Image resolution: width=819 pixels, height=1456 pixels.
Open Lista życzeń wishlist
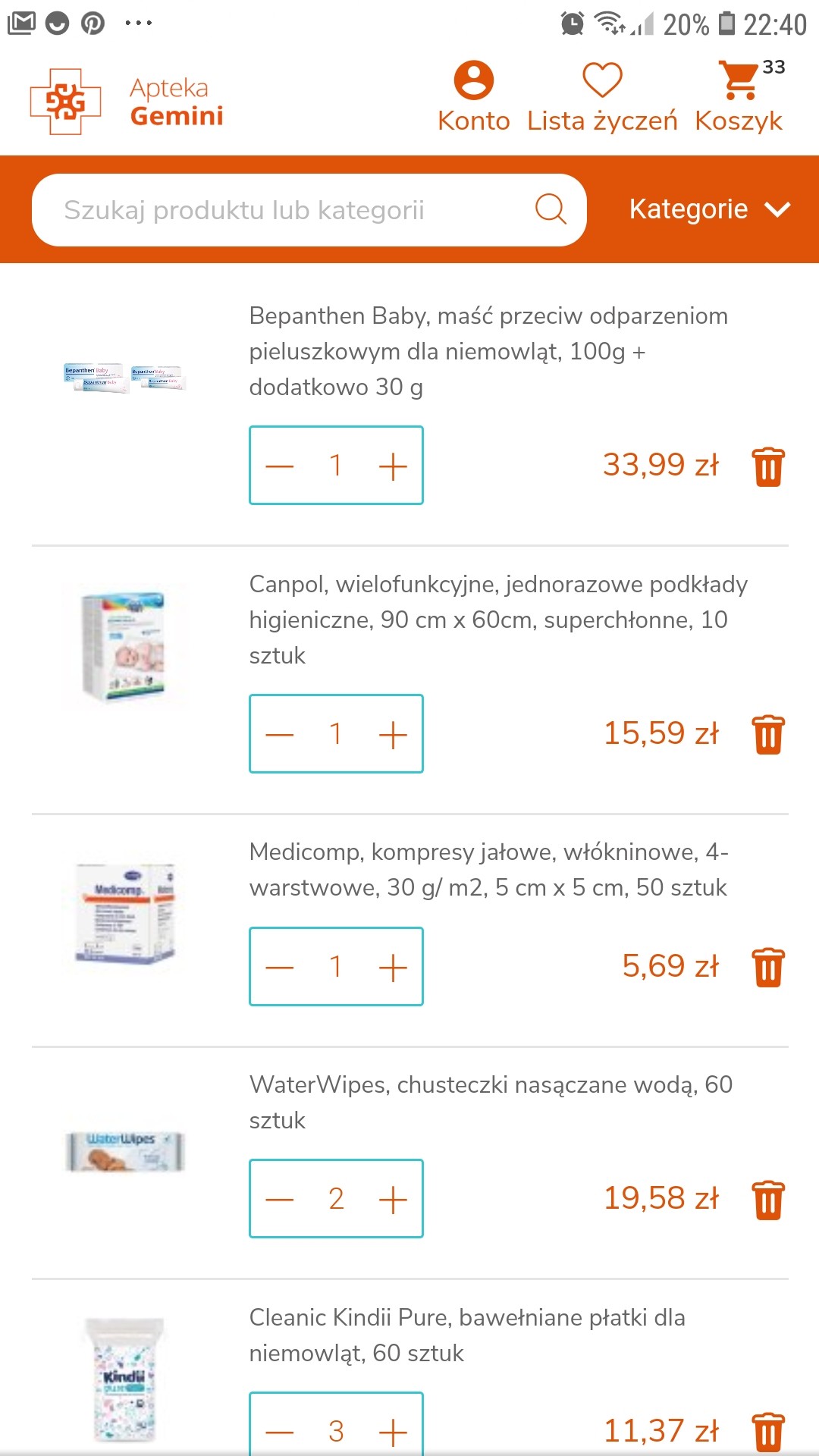click(x=602, y=97)
